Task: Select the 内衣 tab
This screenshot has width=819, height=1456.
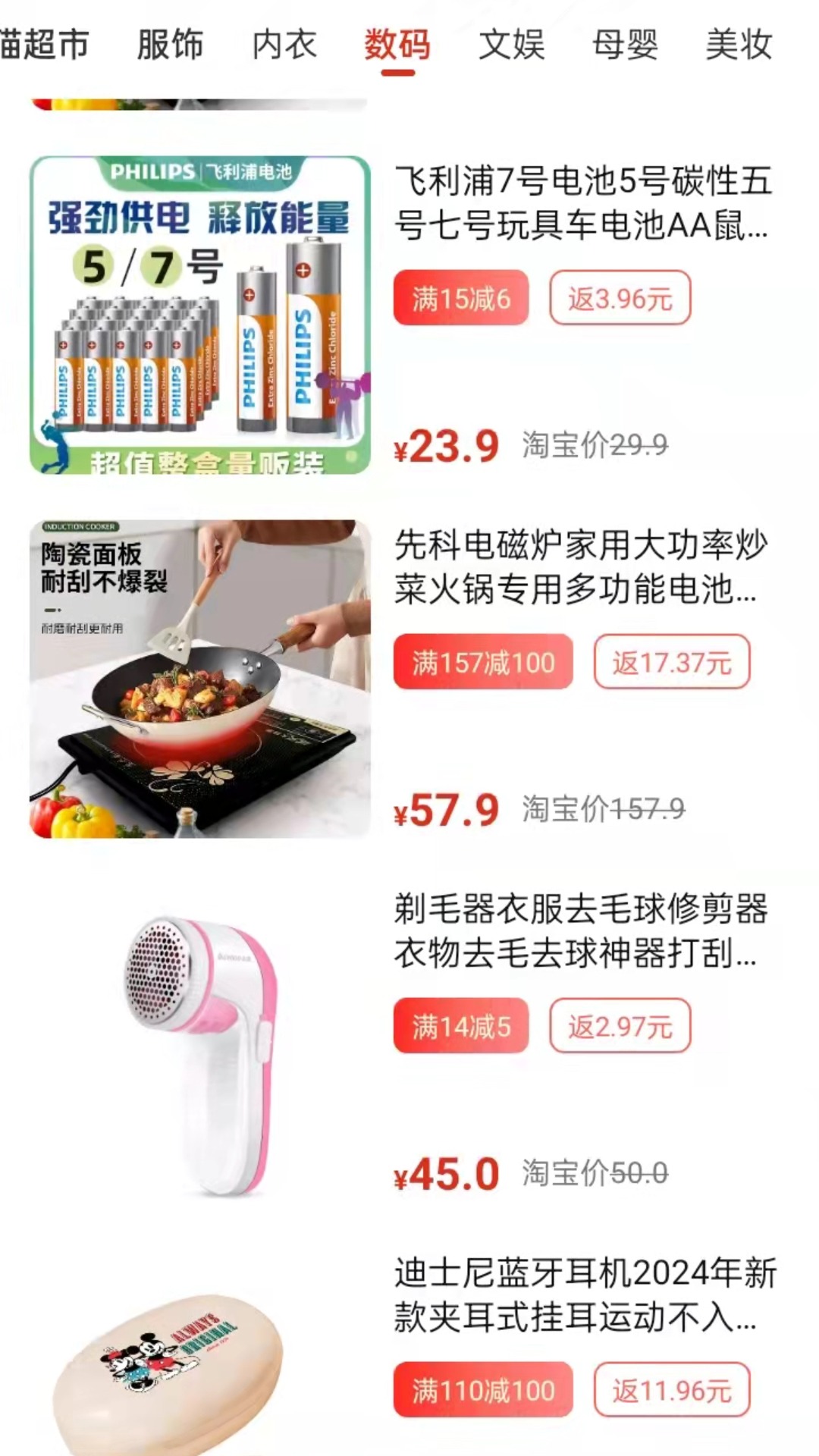Action: tap(284, 44)
